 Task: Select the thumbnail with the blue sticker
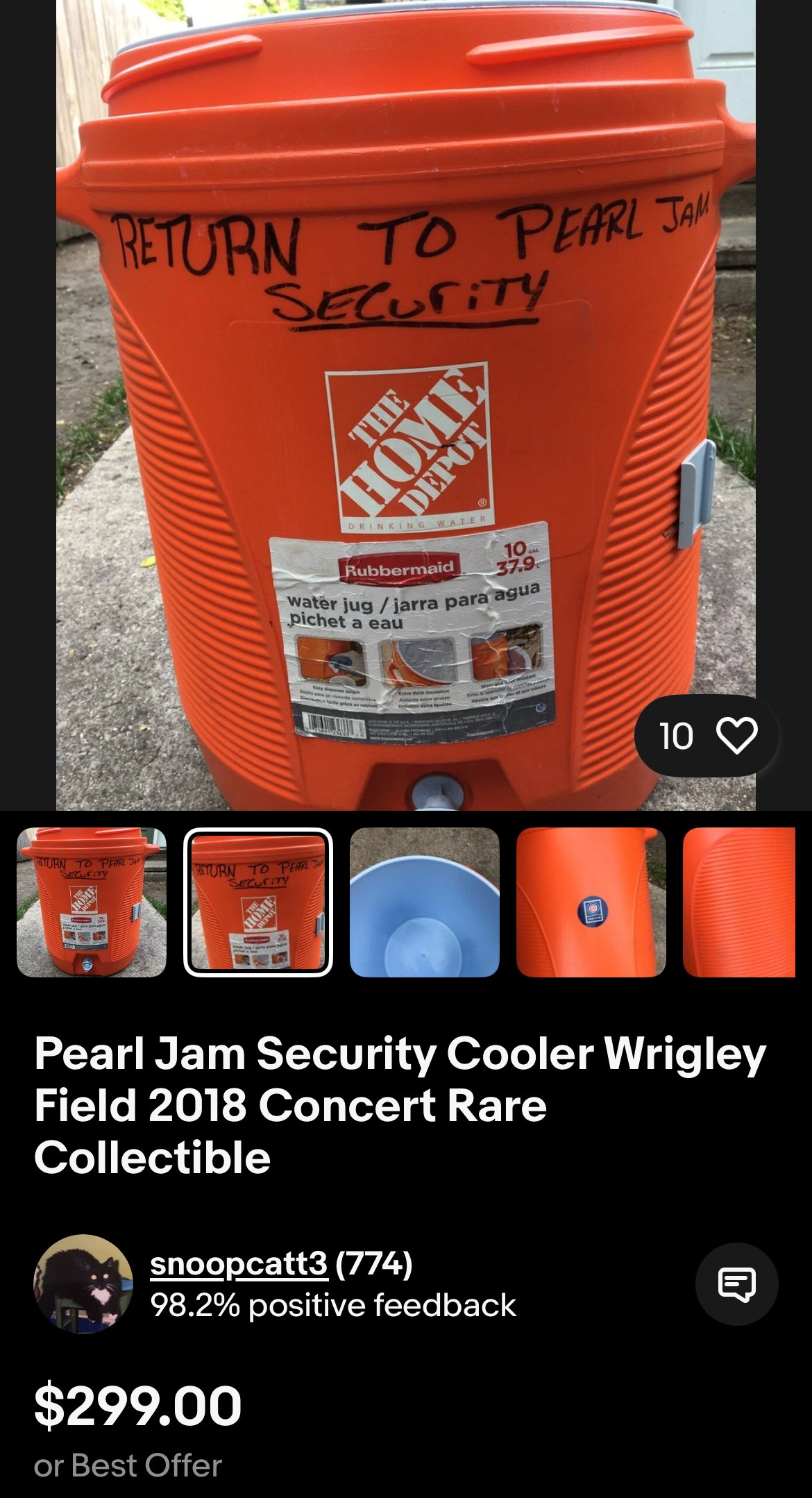click(x=591, y=902)
